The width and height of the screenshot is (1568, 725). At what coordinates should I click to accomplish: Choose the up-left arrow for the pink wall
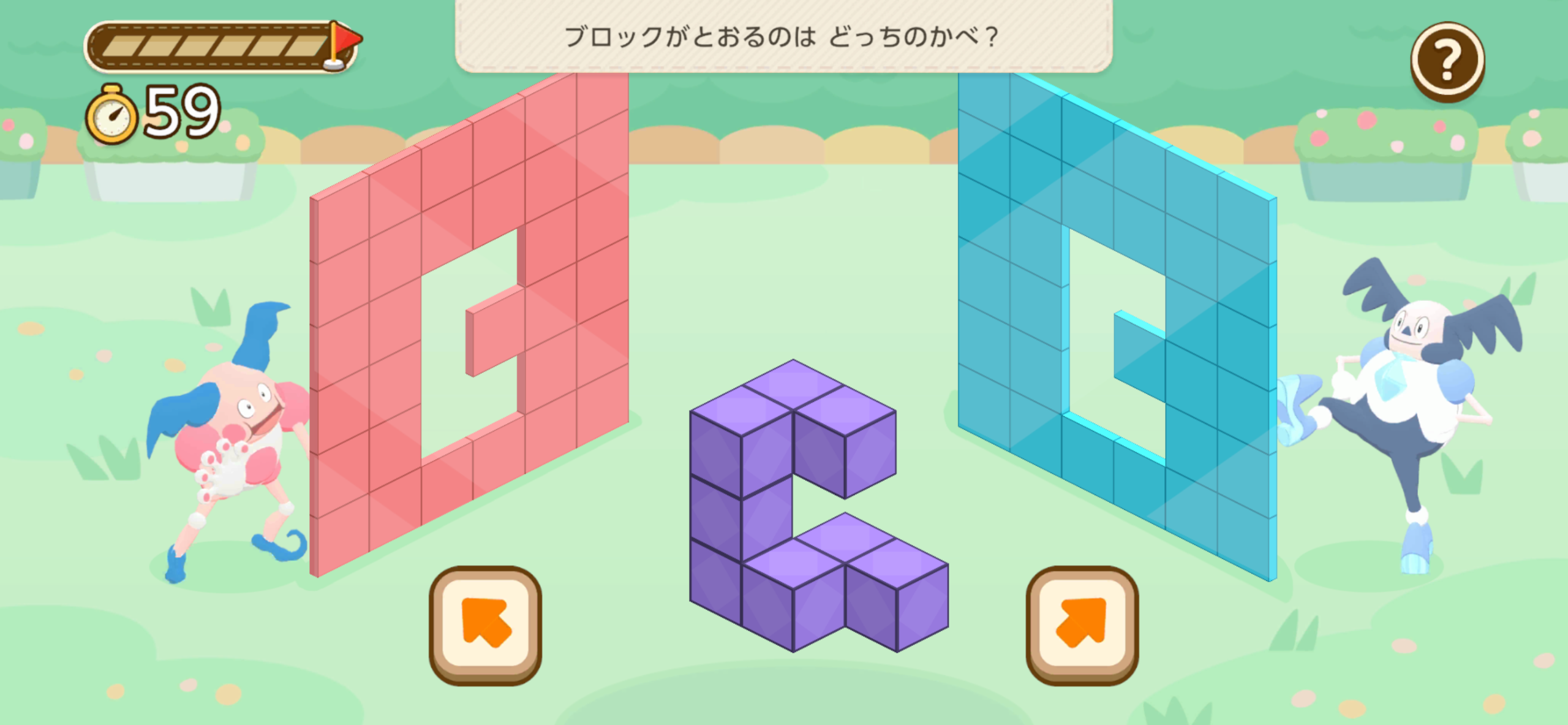click(485, 624)
